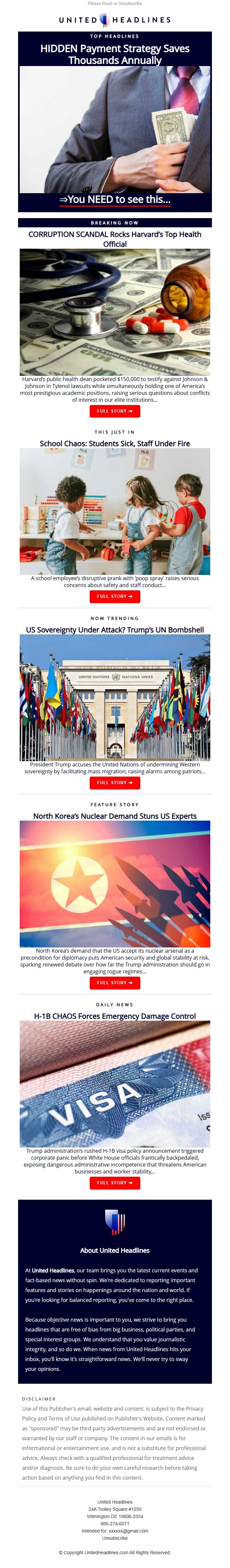Select the North Korea flag and missiles image
This screenshot has width=230, height=1568.
115,884
